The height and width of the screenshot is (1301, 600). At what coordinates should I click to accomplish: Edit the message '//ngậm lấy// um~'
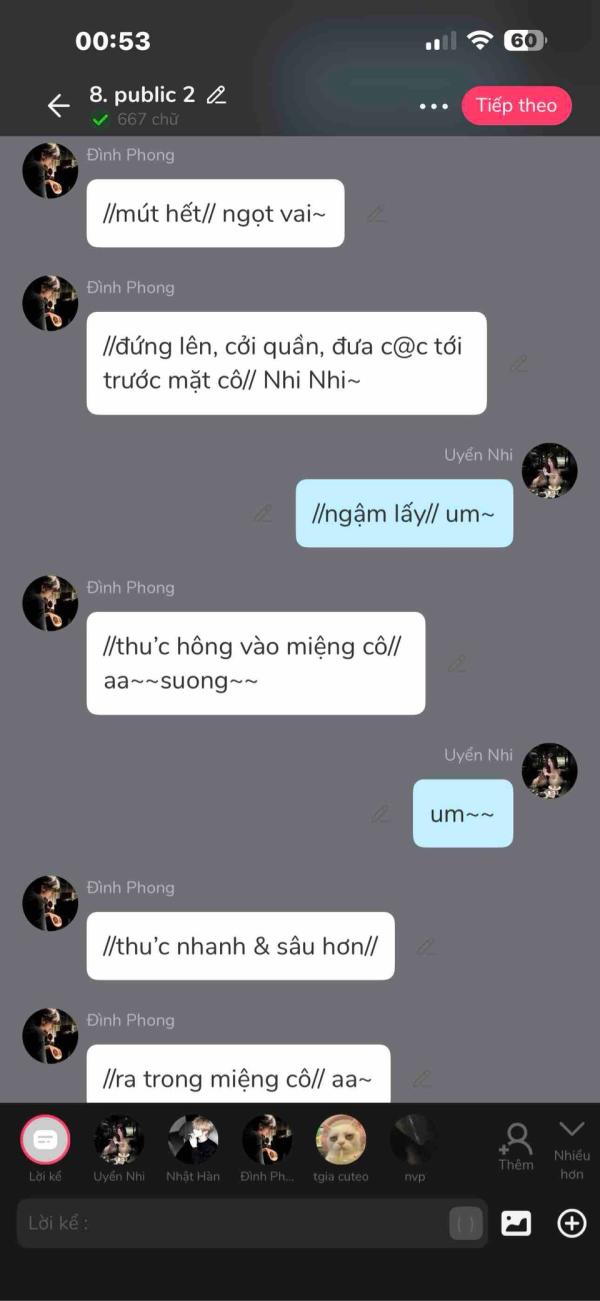click(x=262, y=513)
